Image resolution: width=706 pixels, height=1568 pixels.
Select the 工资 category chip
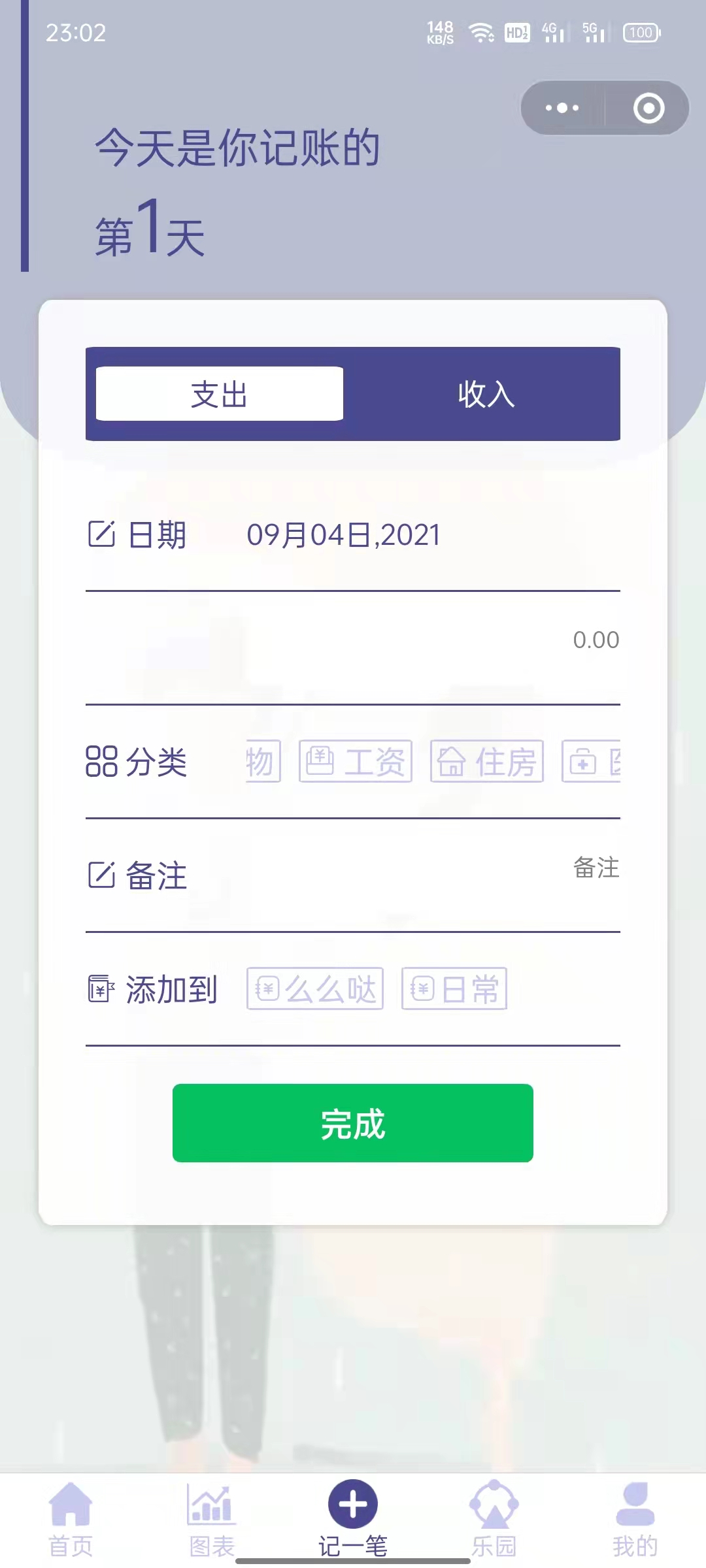coord(356,761)
